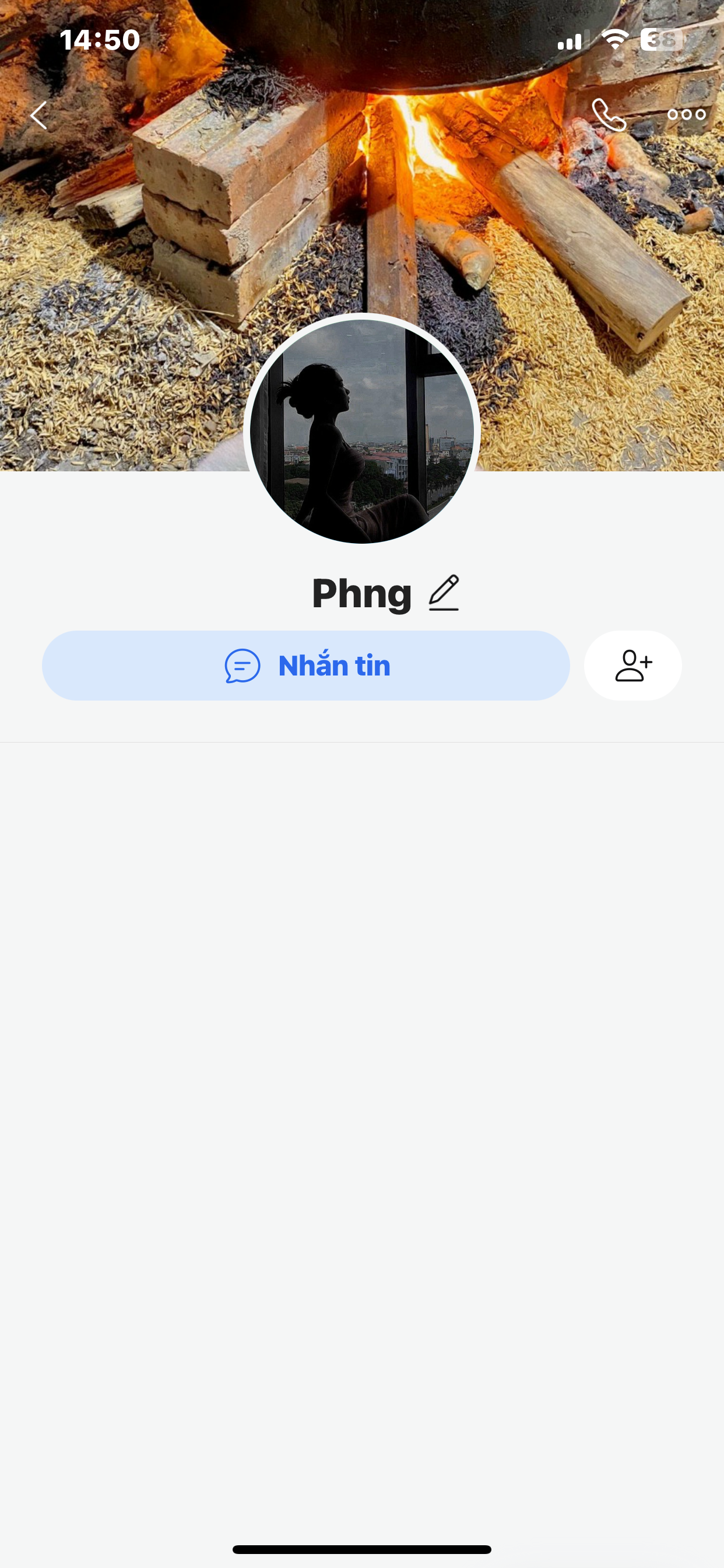Start a voice call from the profile

pyautogui.click(x=610, y=114)
